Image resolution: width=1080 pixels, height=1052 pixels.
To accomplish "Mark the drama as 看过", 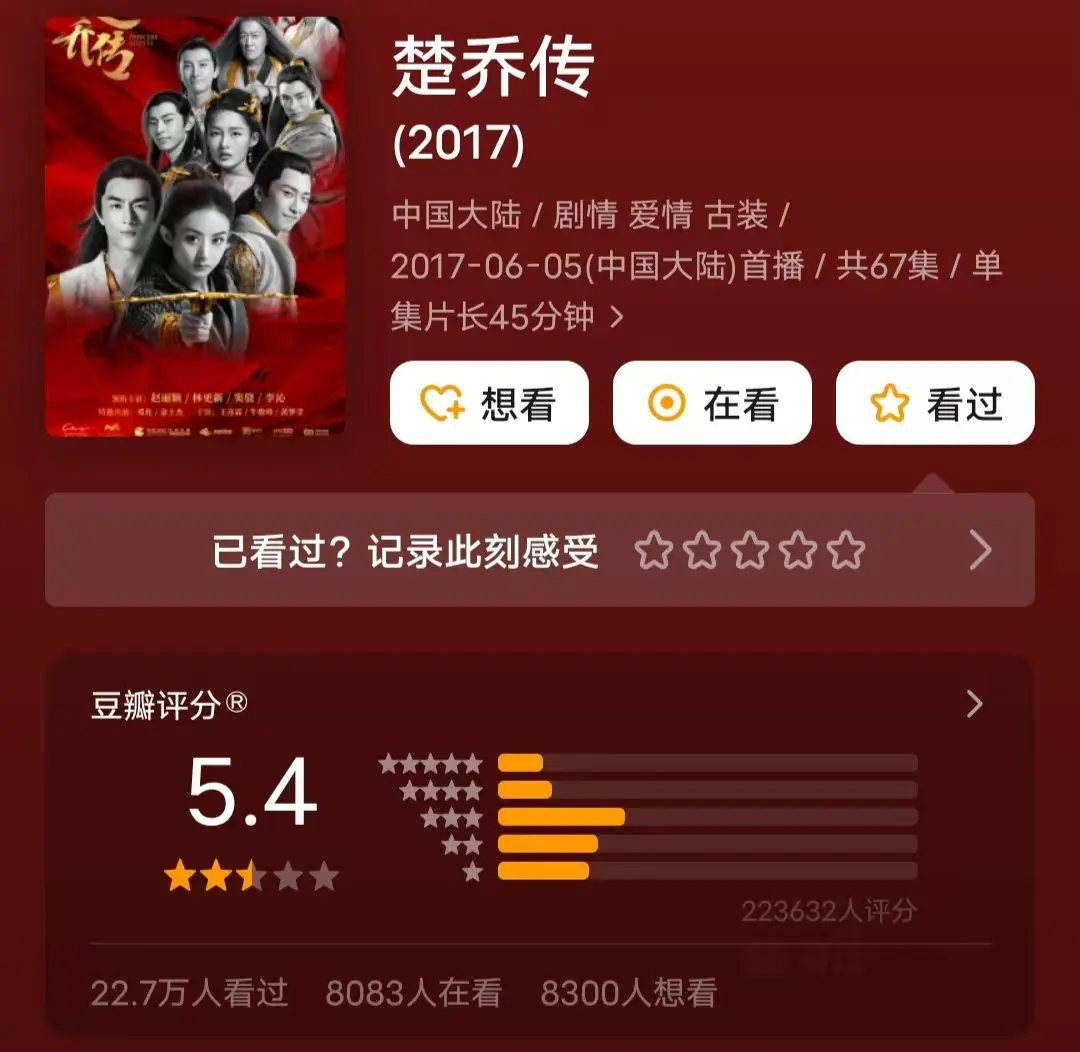I will tap(935, 403).
